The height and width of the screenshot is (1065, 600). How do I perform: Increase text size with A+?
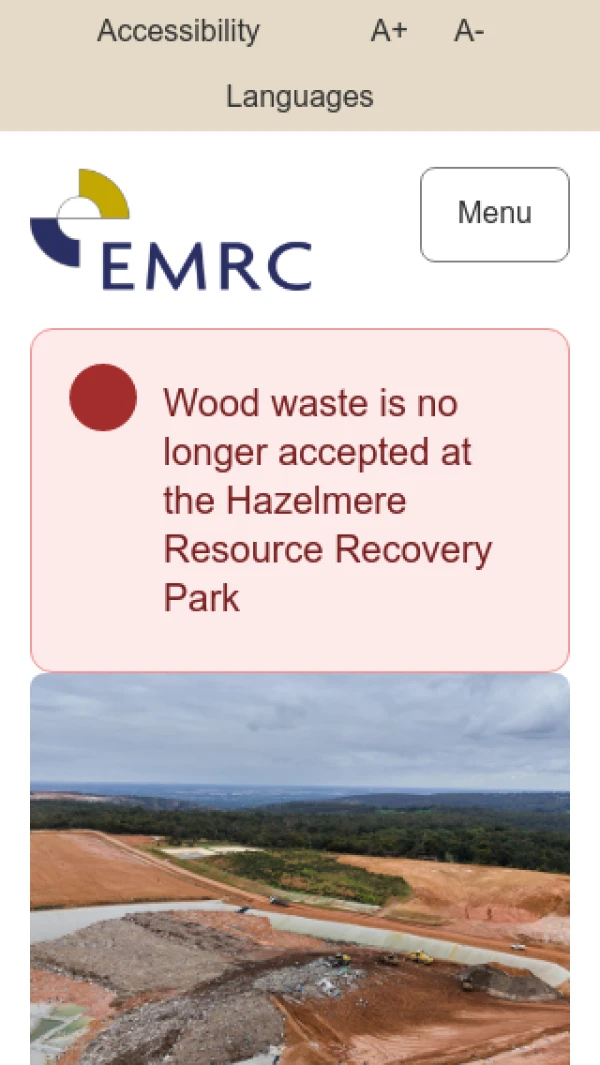389,31
